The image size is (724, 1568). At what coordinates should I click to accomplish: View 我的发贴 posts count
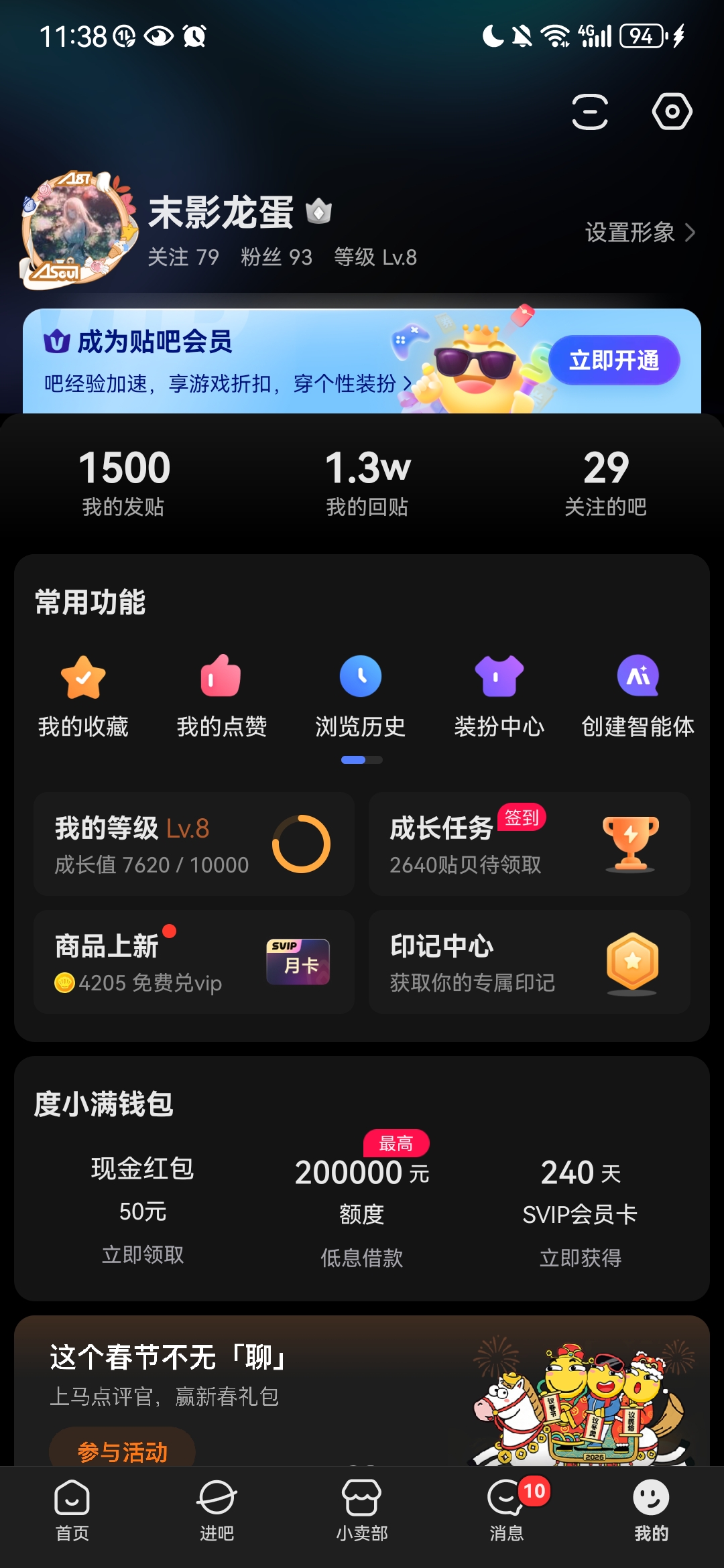pyautogui.click(x=124, y=482)
